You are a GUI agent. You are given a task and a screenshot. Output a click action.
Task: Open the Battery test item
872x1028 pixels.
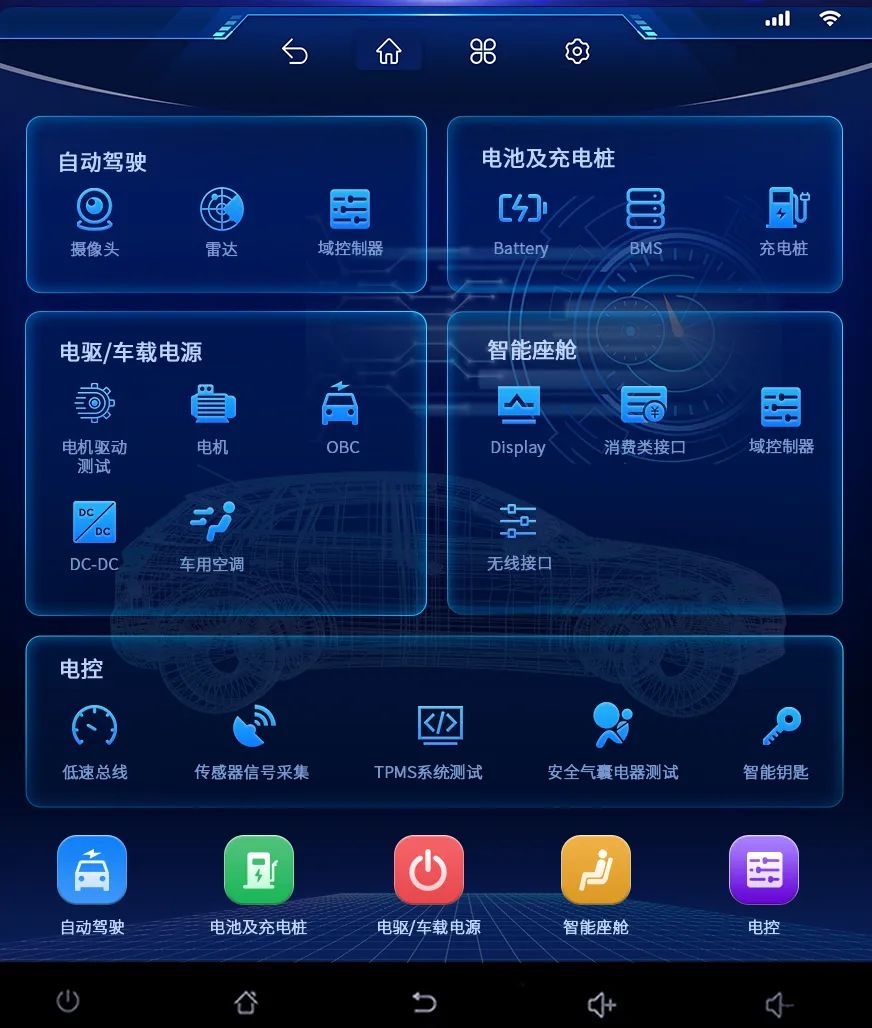click(521, 221)
